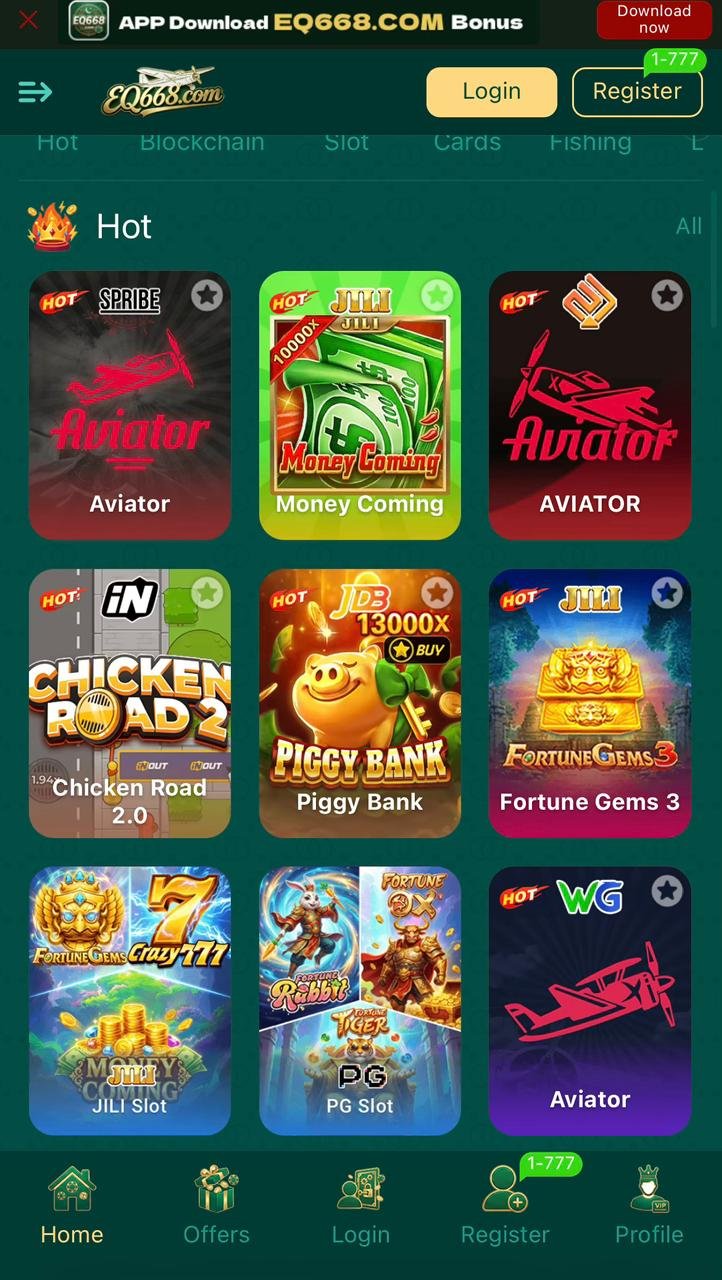Tap the Register button in header
Image resolution: width=722 pixels, height=1280 pixels.
click(636, 92)
